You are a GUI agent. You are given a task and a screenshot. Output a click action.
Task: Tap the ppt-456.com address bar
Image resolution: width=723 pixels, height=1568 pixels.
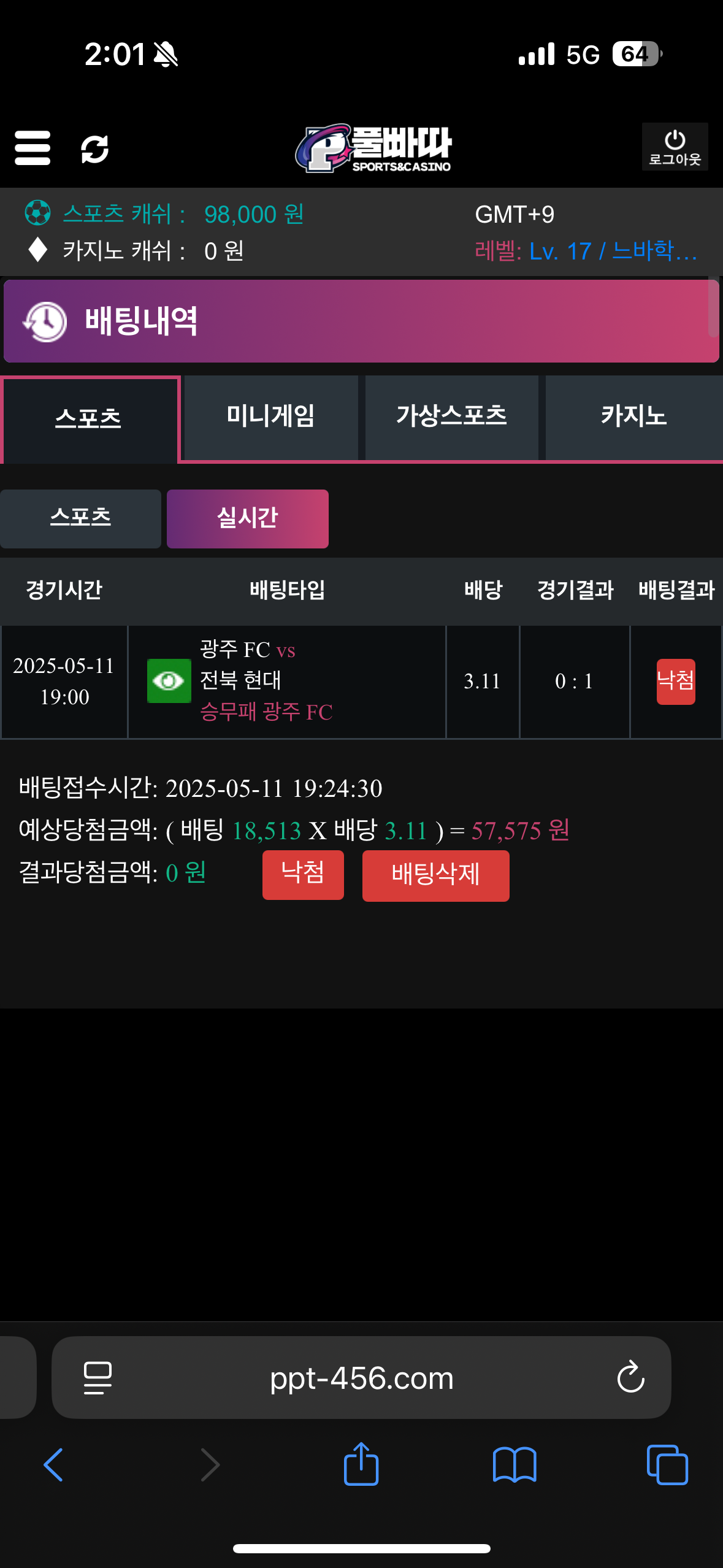pyautogui.click(x=362, y=1378)
